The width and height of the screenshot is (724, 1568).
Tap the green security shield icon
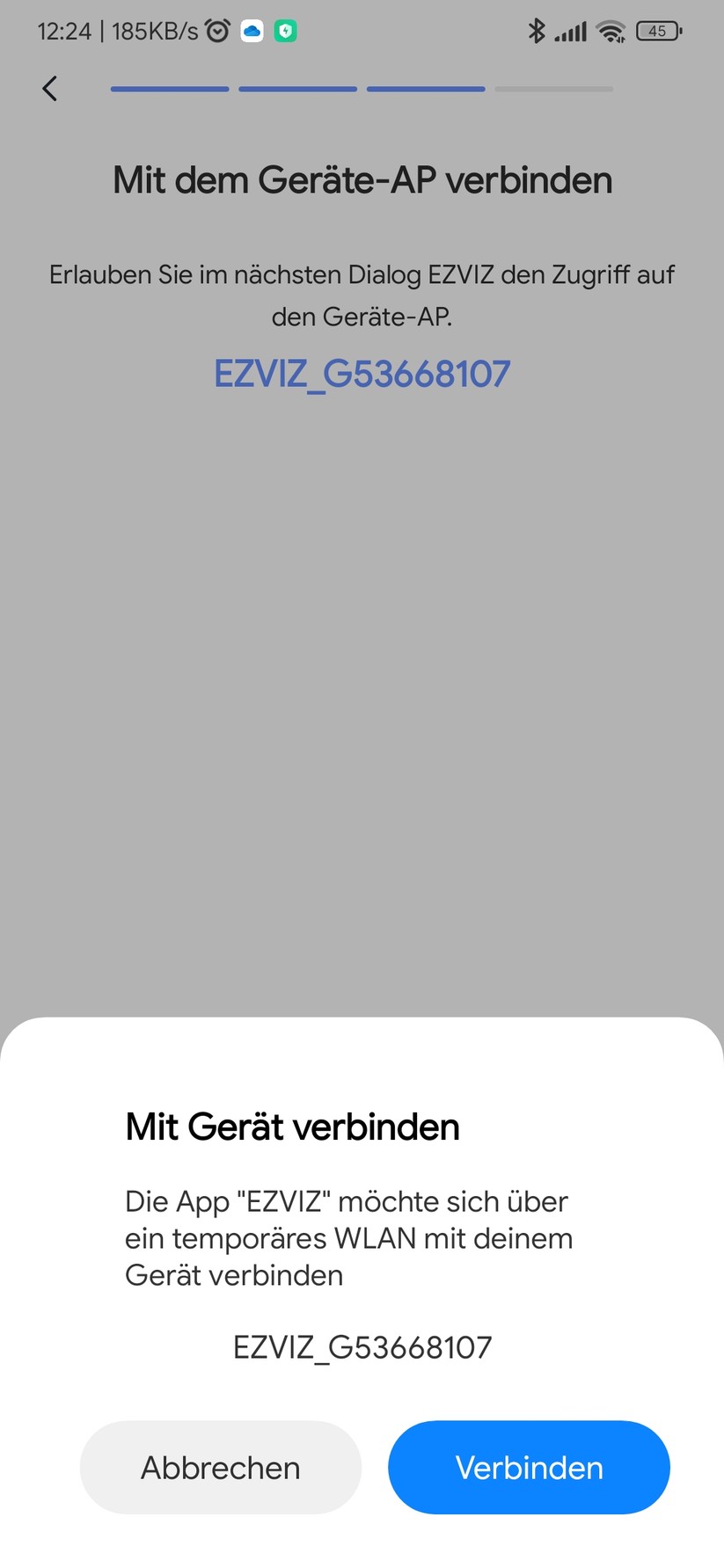[x=285, y=30]
